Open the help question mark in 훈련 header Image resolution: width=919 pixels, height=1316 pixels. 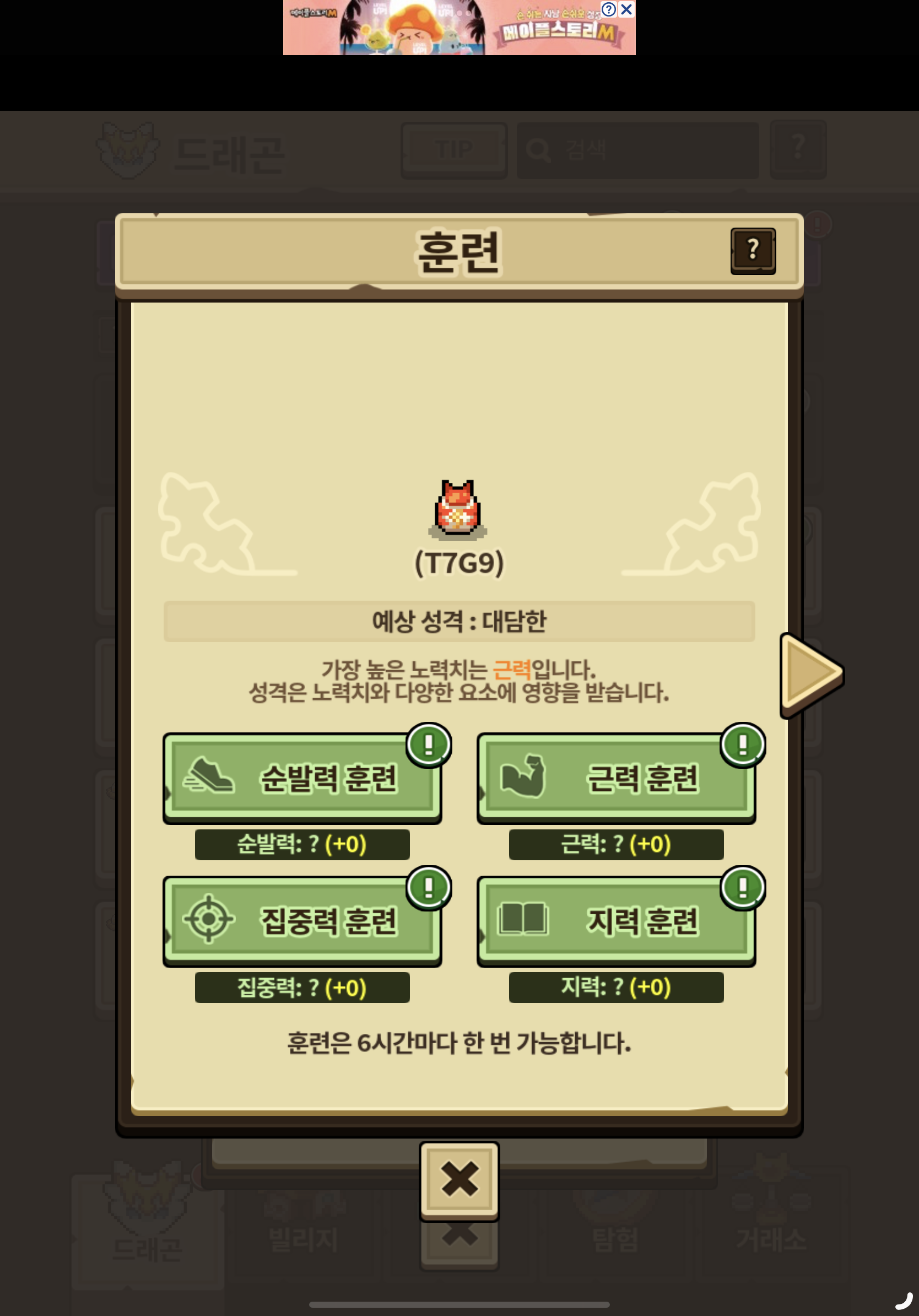[x=753, y=251]
